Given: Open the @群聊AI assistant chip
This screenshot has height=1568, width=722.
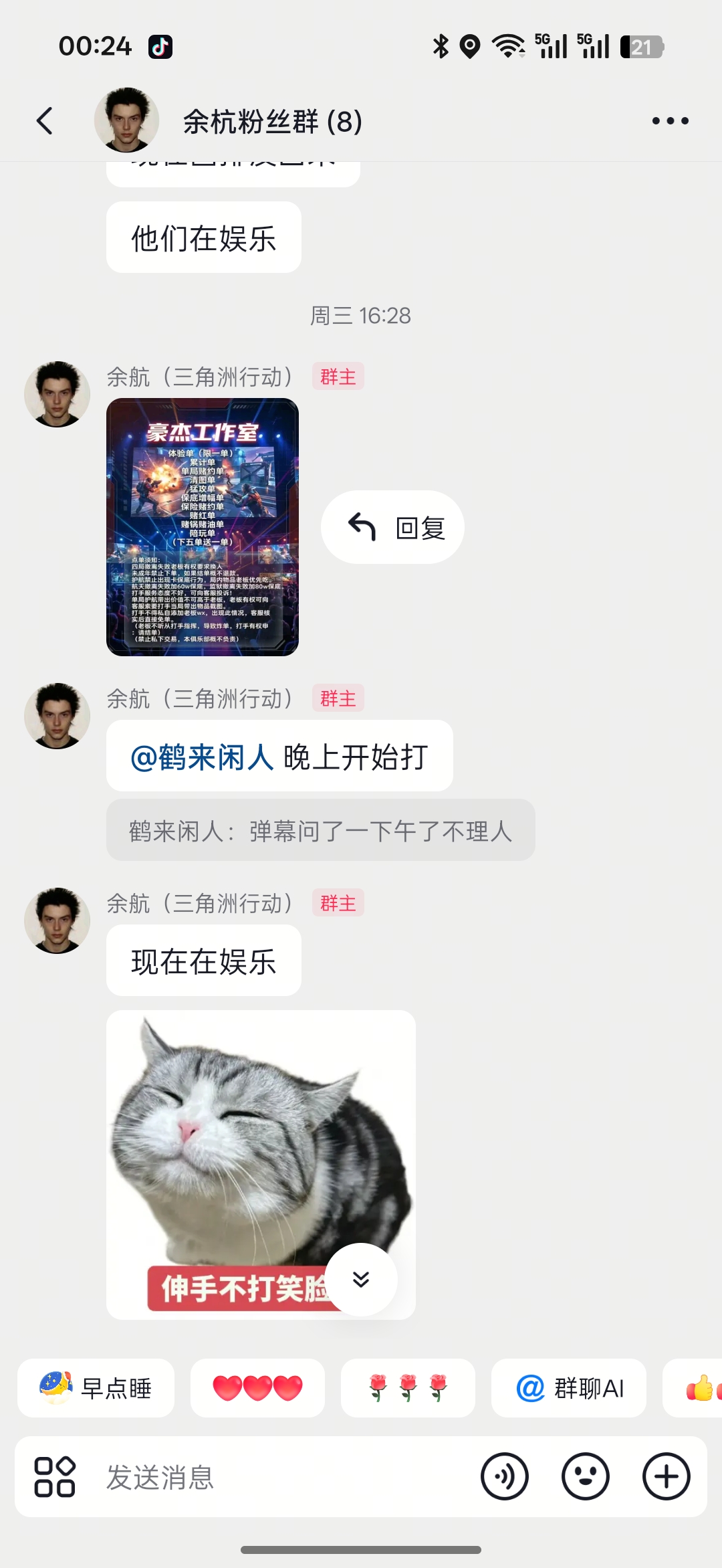Looking at the screenshot, I should [x=569, y=1388].
